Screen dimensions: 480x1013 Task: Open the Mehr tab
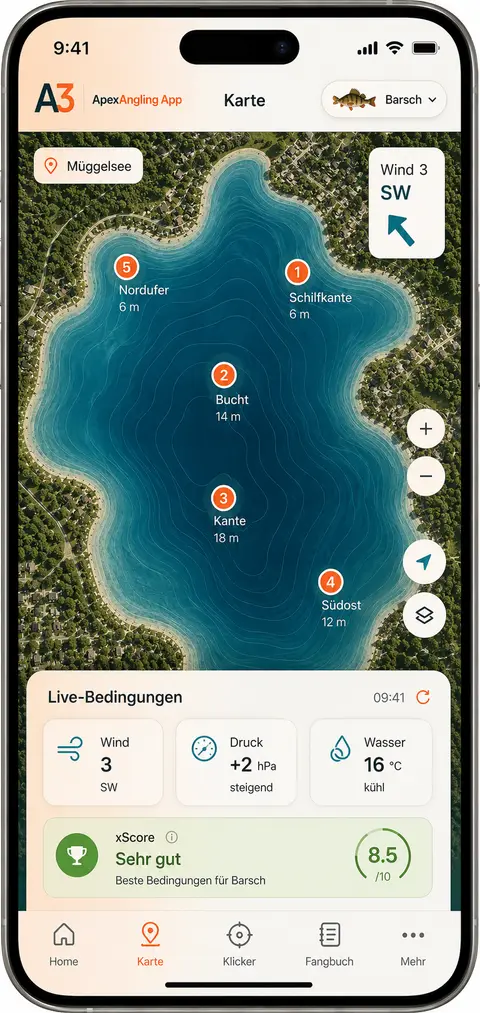coord(413,944)
